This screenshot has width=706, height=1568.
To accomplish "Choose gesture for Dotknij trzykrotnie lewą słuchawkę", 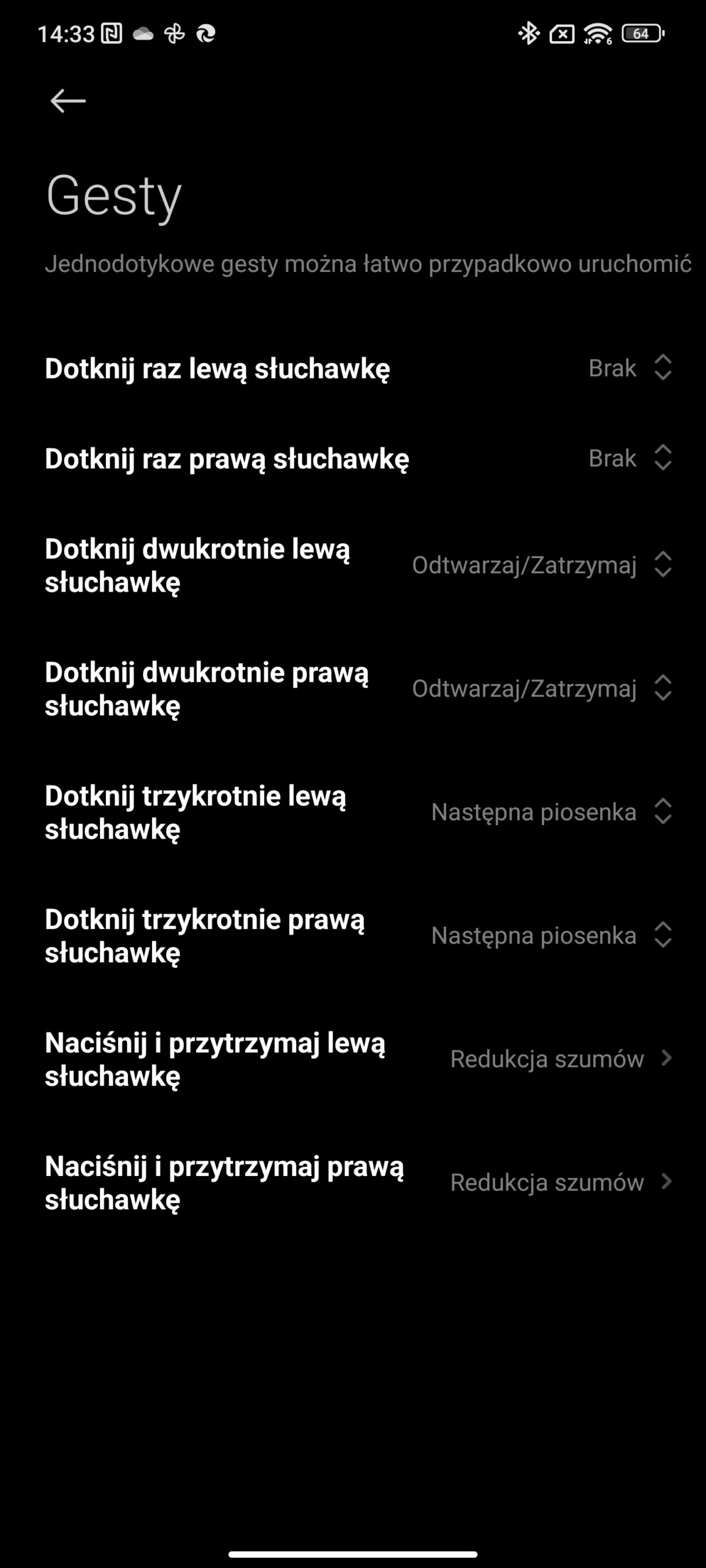I will click(x=552, y=812).
